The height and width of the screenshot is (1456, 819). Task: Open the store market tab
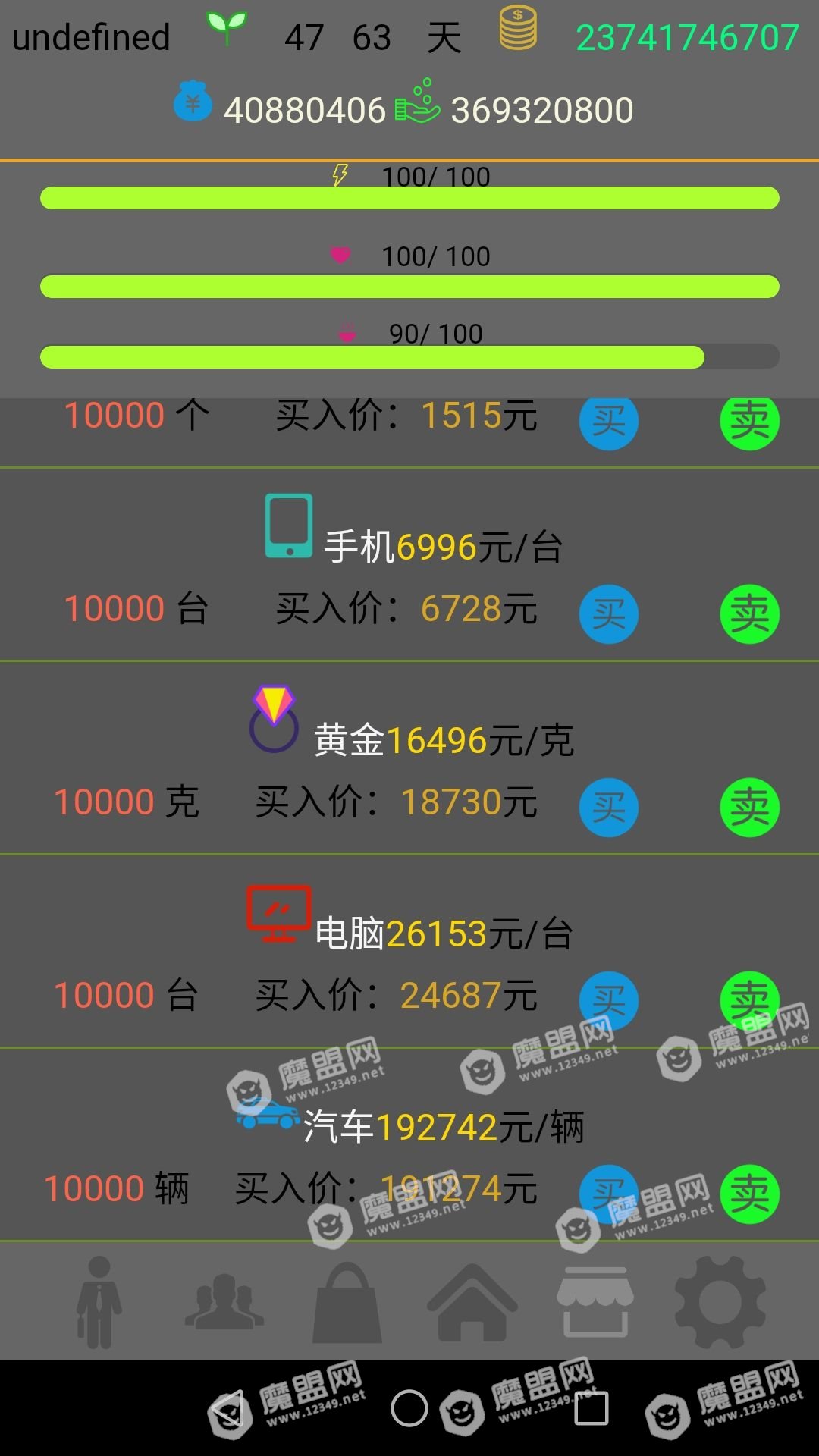[595, 1301]
